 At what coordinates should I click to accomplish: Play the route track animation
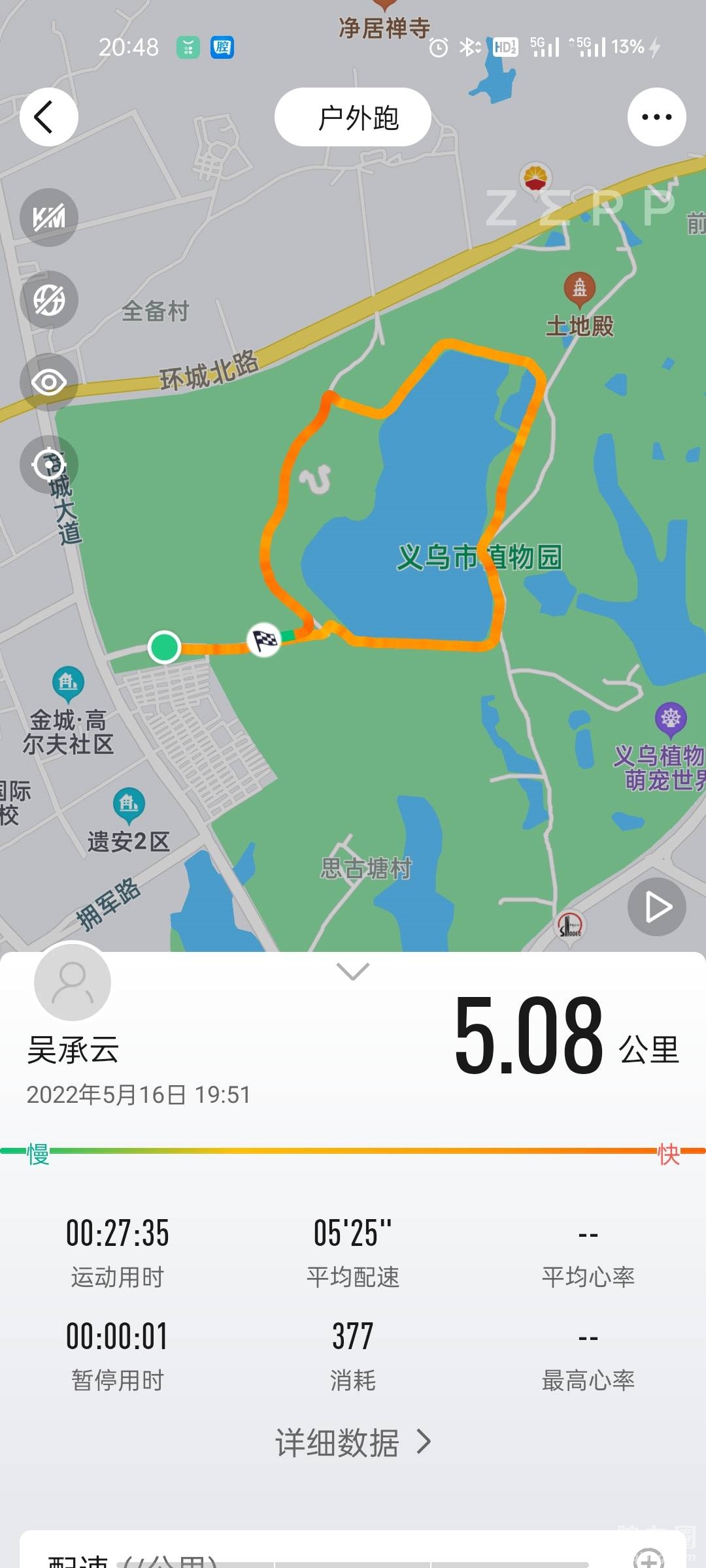click(656, 907)
